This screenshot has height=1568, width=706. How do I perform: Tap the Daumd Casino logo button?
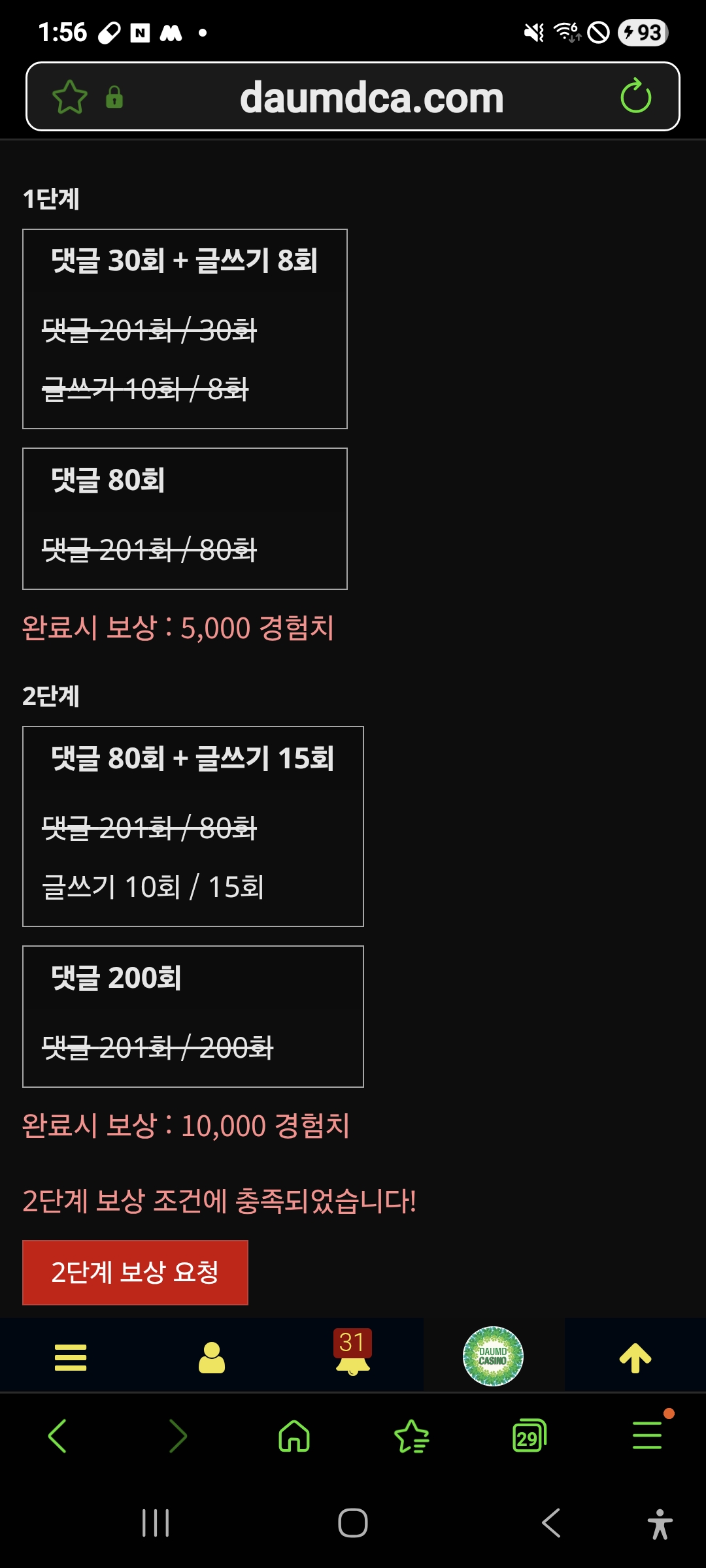coord(493,1356)
